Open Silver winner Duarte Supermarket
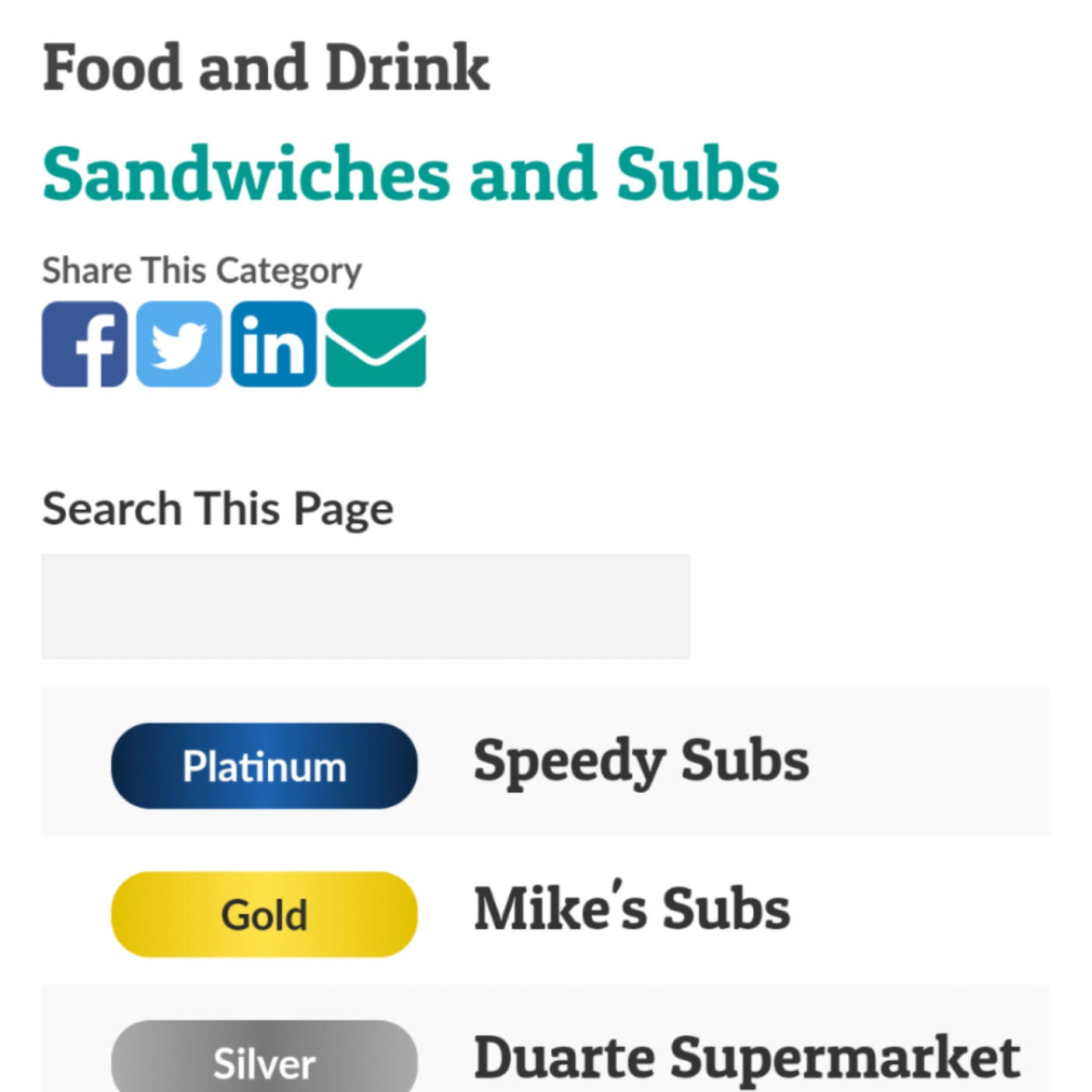 [746, 1058]
